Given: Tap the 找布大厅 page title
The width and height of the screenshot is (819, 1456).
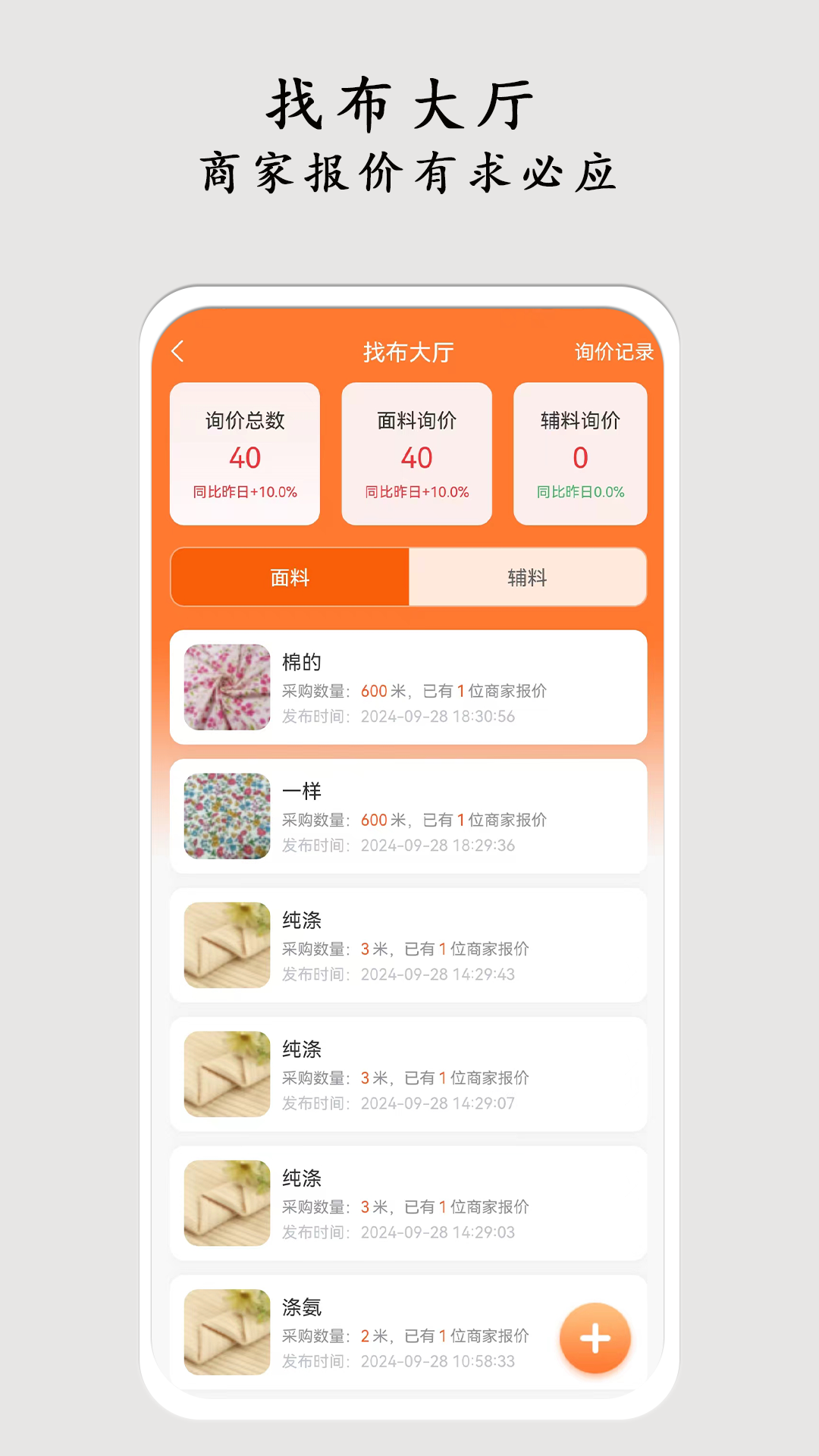Looking at the screenshot, I should click(409, 351).
